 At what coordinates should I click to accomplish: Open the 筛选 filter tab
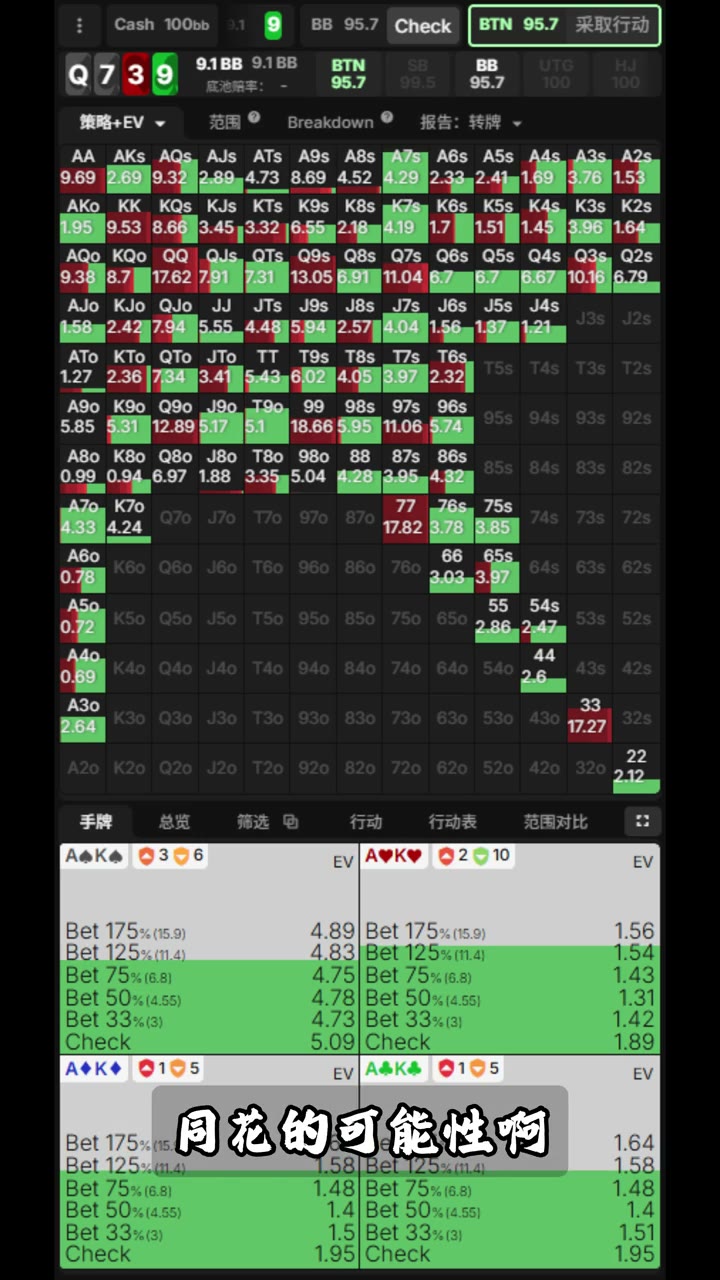267,822
